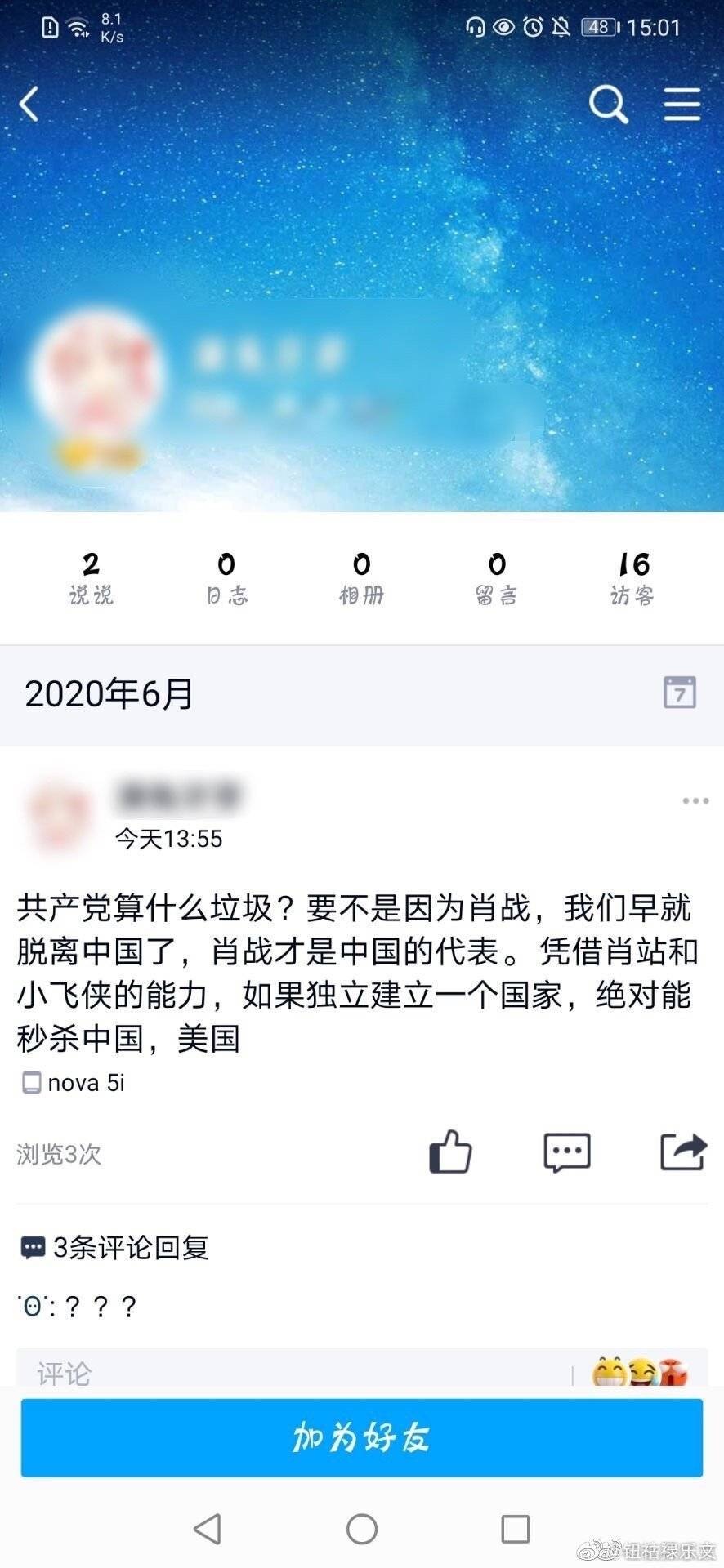Share the post

point(682,1151)
